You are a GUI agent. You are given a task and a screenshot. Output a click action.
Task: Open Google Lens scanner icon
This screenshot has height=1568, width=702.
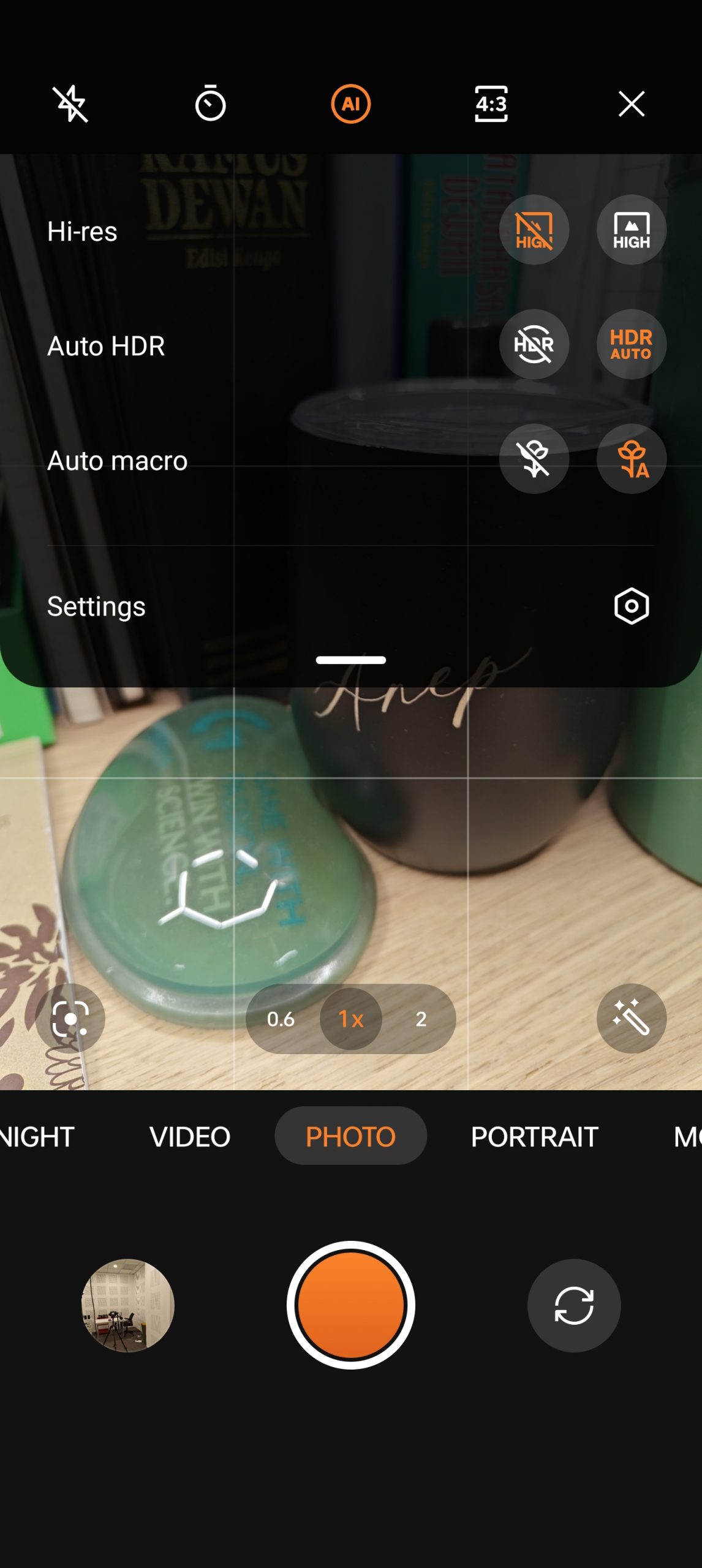coord(70,1019)
